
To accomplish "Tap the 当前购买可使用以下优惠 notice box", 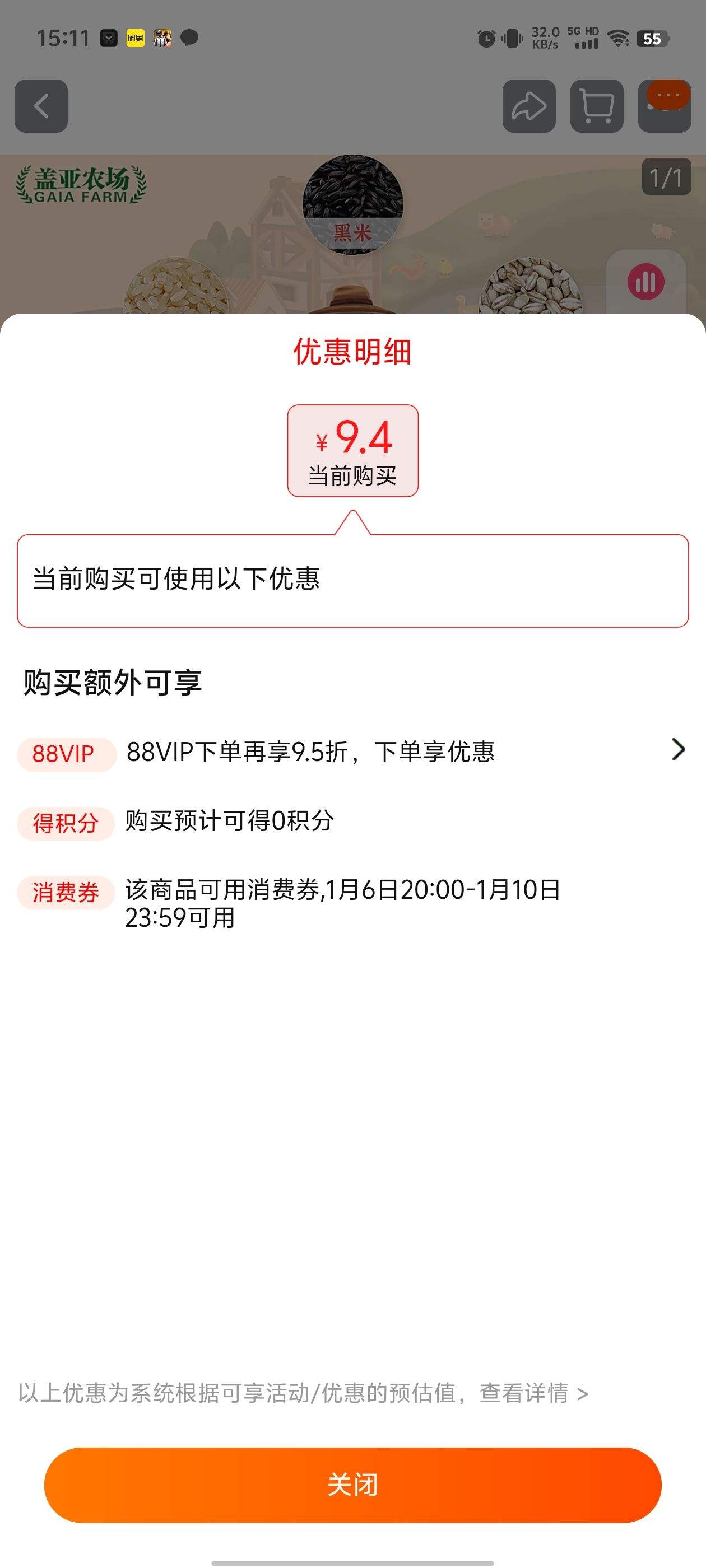I will point(352,581).
